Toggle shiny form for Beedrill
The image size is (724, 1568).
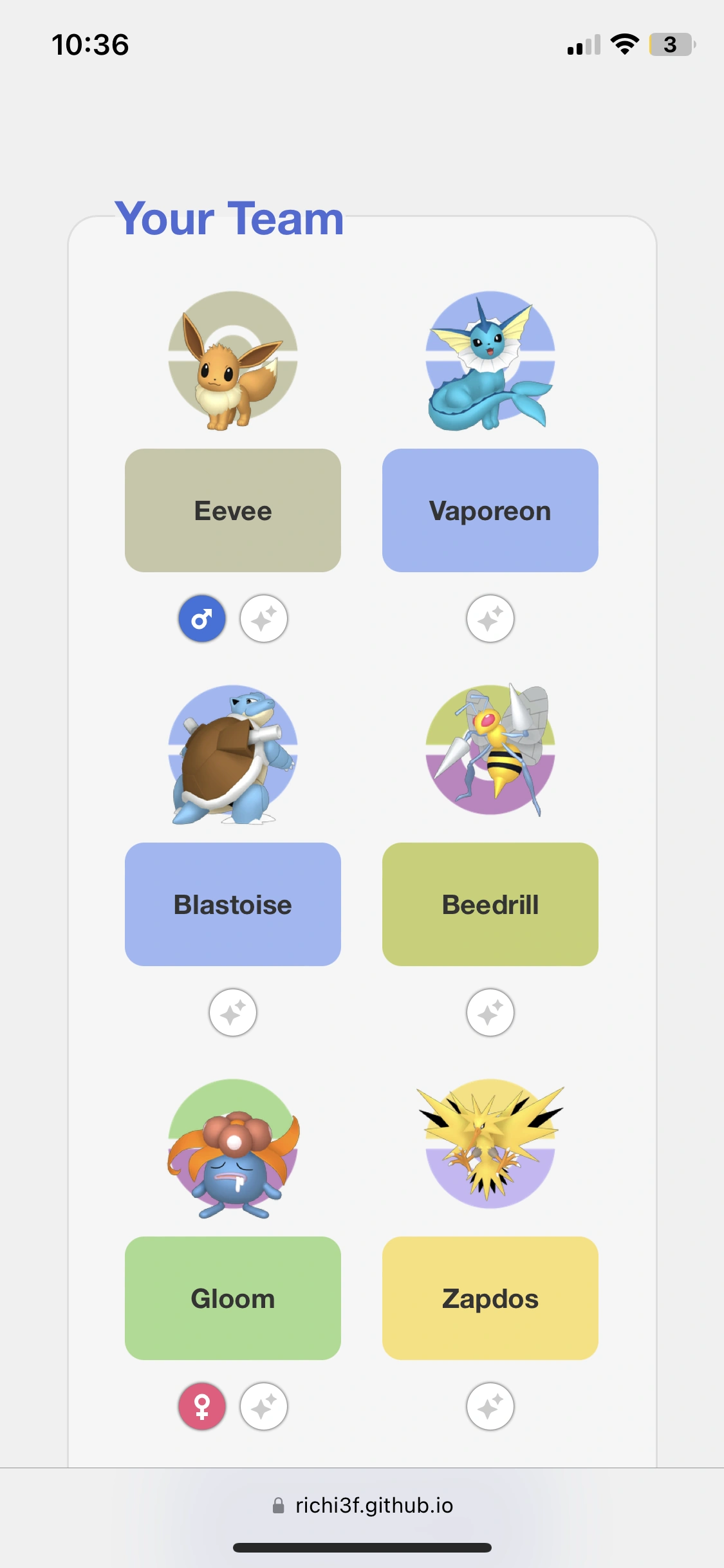tap(490, 1012)
